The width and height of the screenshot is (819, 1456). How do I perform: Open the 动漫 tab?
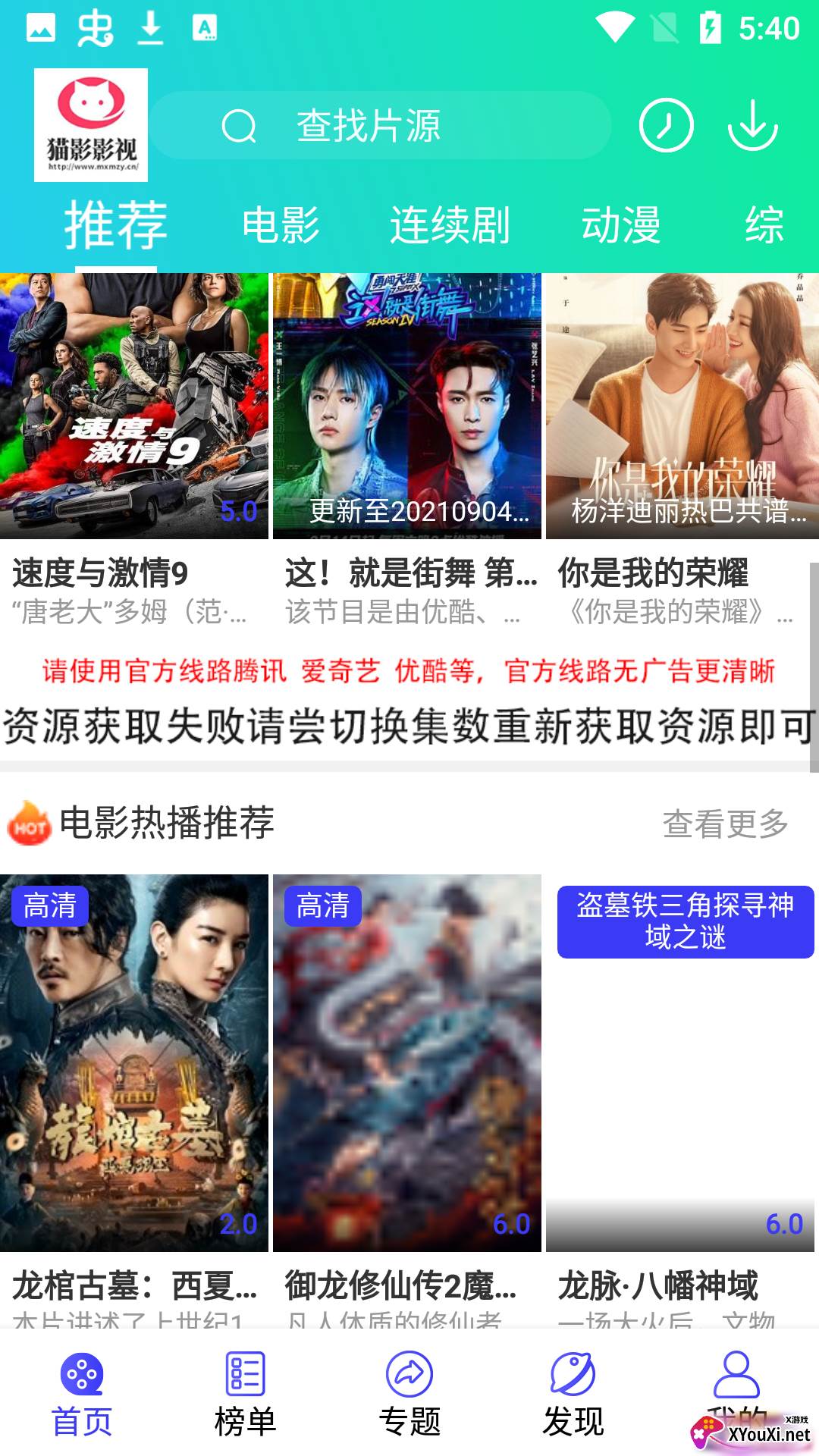tap(623, 225)
